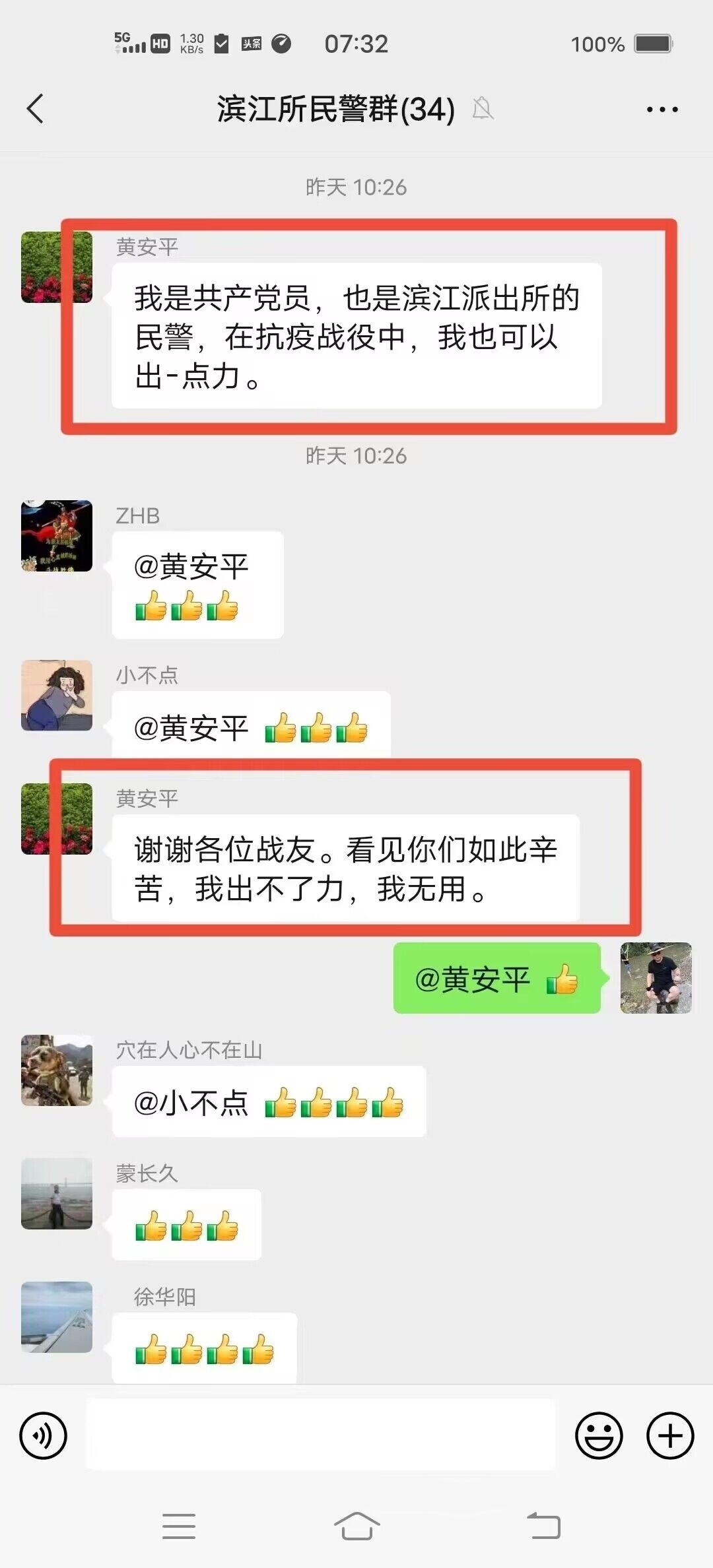Tap the system back navigation button

click(x=543, y=1526)
